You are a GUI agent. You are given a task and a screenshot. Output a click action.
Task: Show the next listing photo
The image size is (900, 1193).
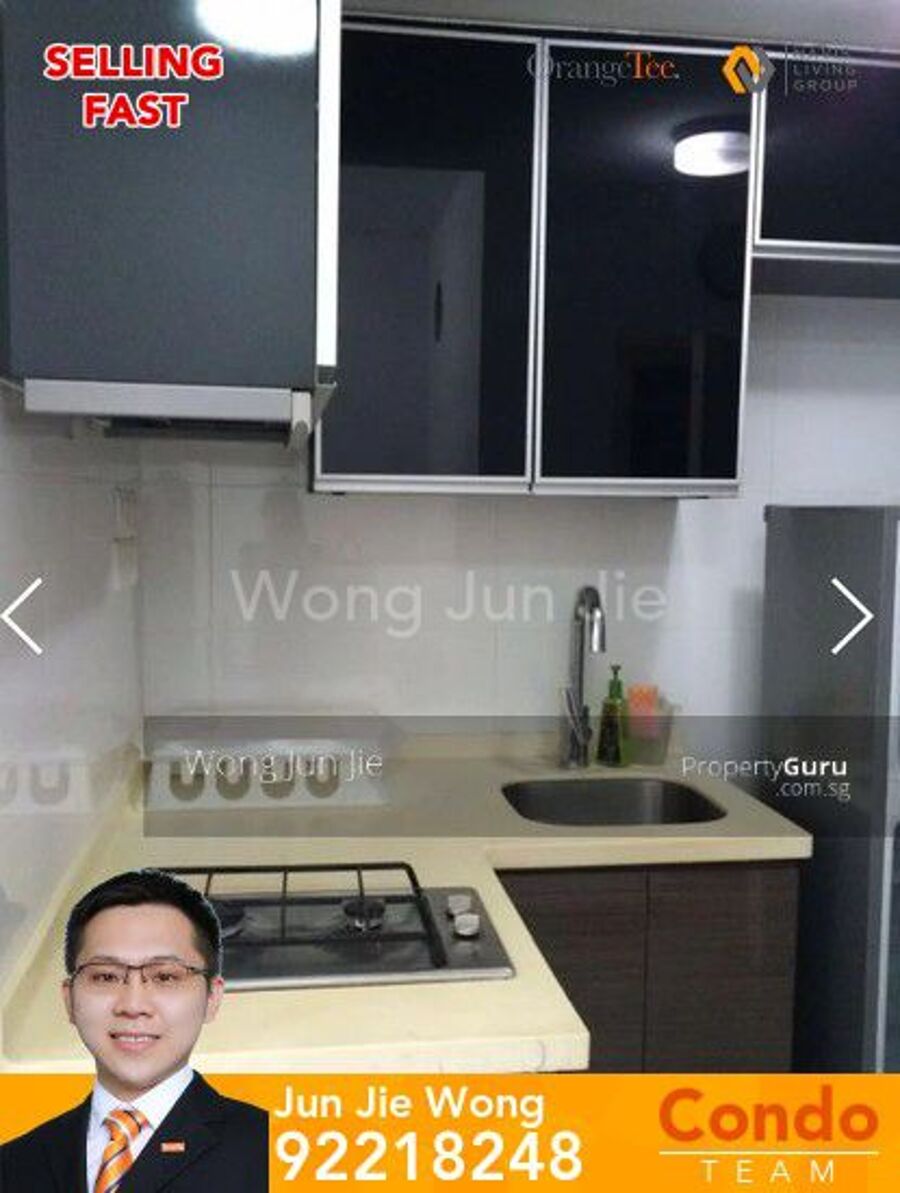click(851, 616)
